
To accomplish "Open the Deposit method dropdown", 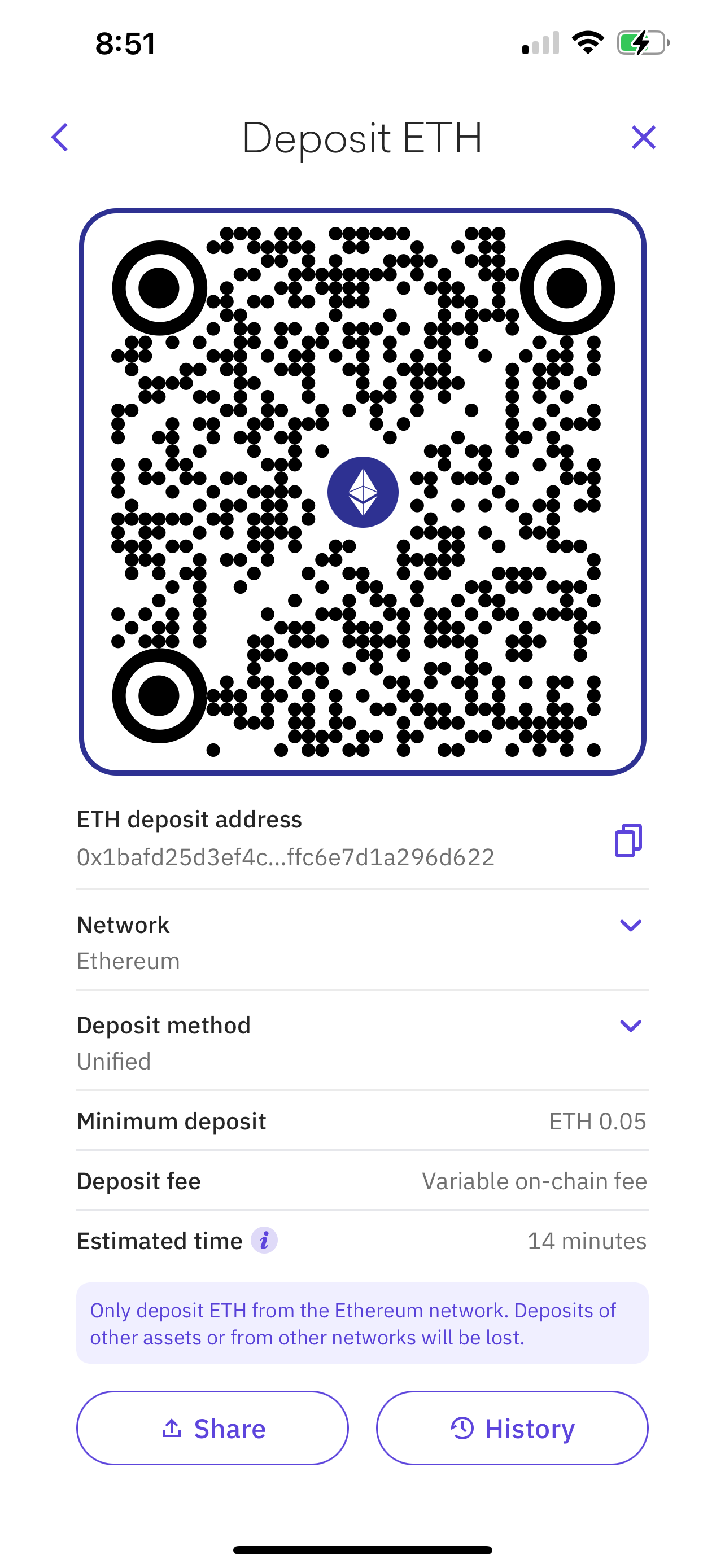I will coord(631,1026).
